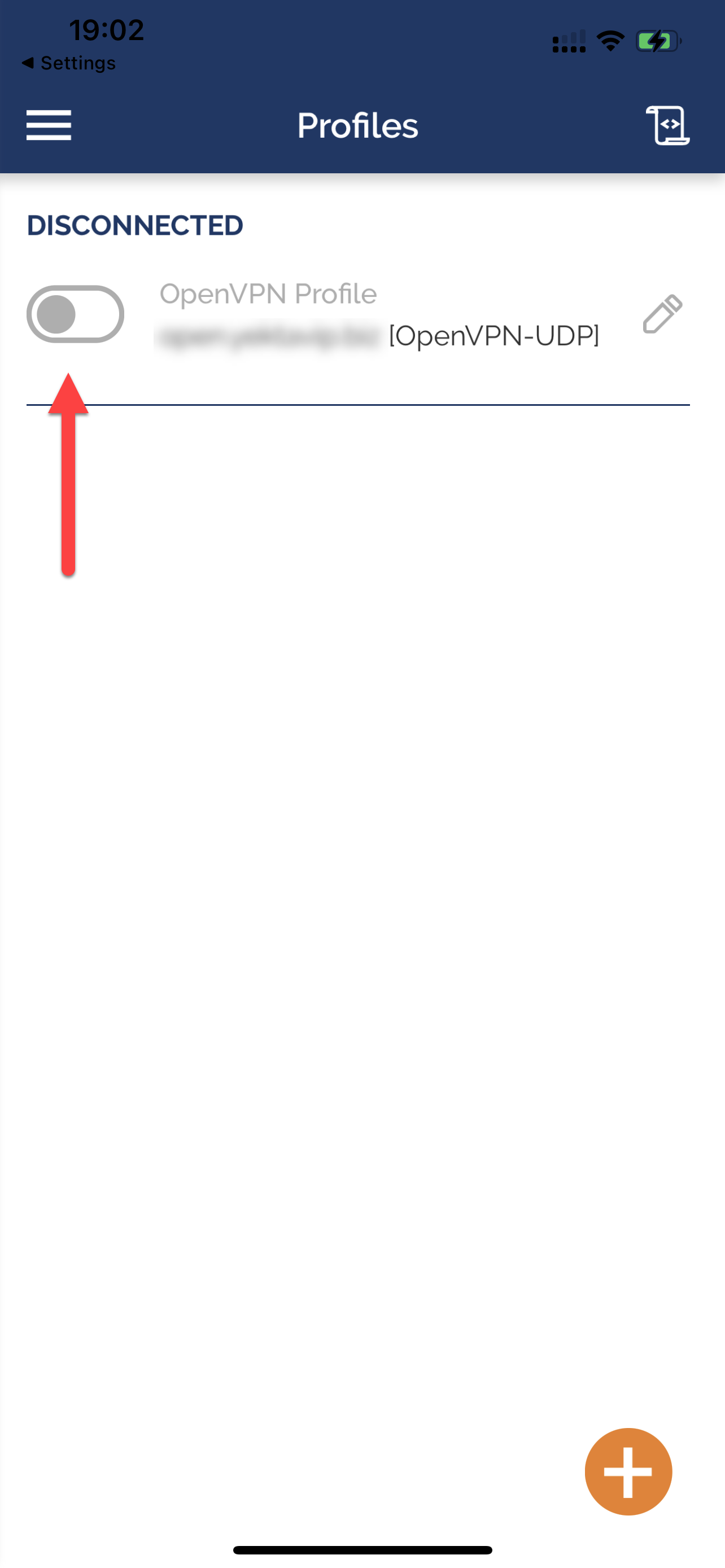Screen dimensions: 725x1568
Task: Open the hamburger drawer menu
Action: [49, 125]
